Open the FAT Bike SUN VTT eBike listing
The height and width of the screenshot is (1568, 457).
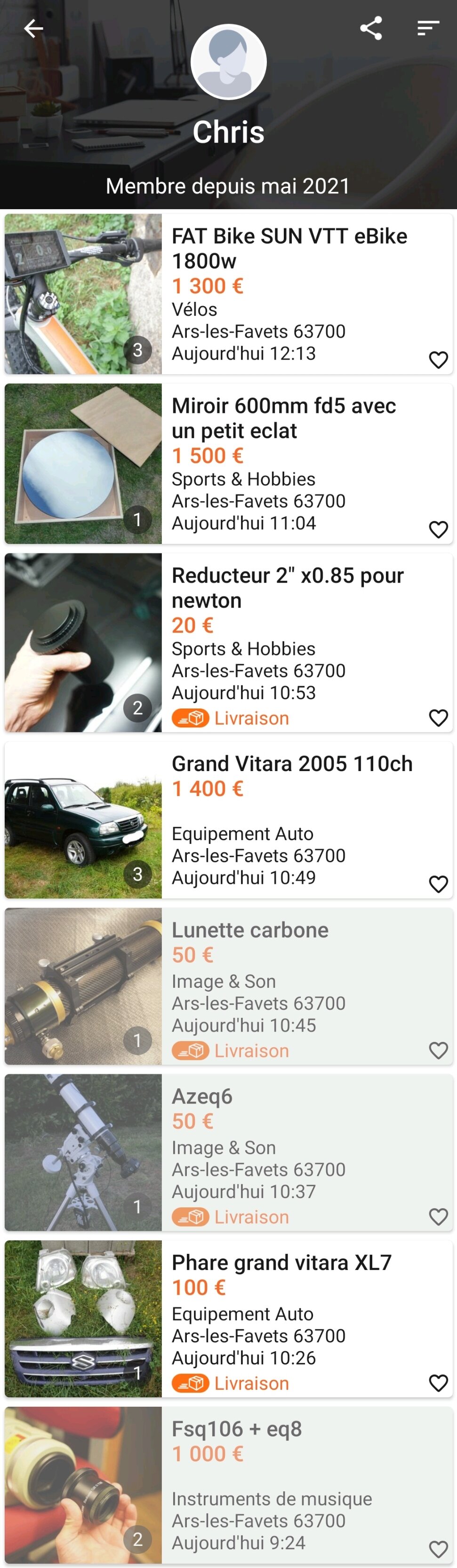tap(289, 248)
